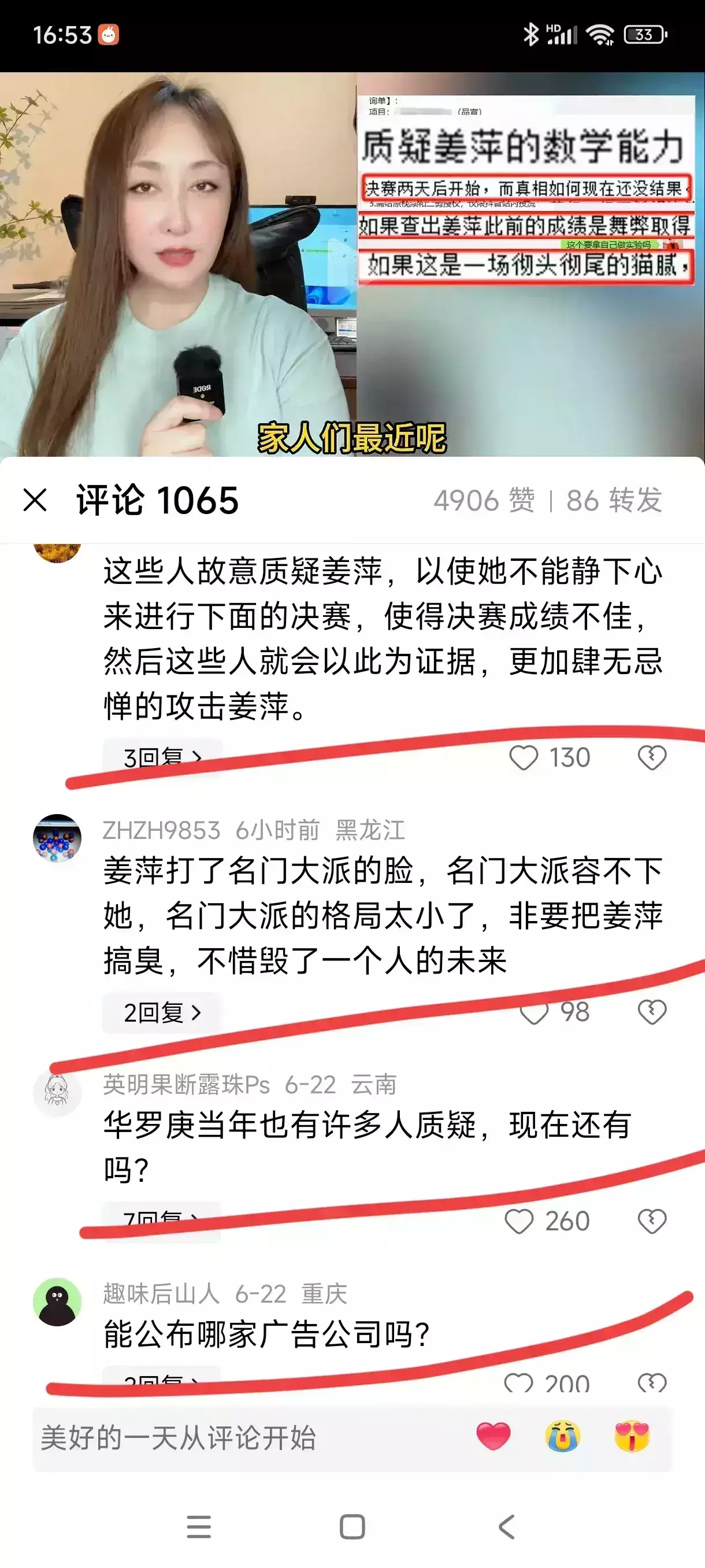Go to the system home screen
The height and width of the screenshot is (1568, 705).
352,1526
